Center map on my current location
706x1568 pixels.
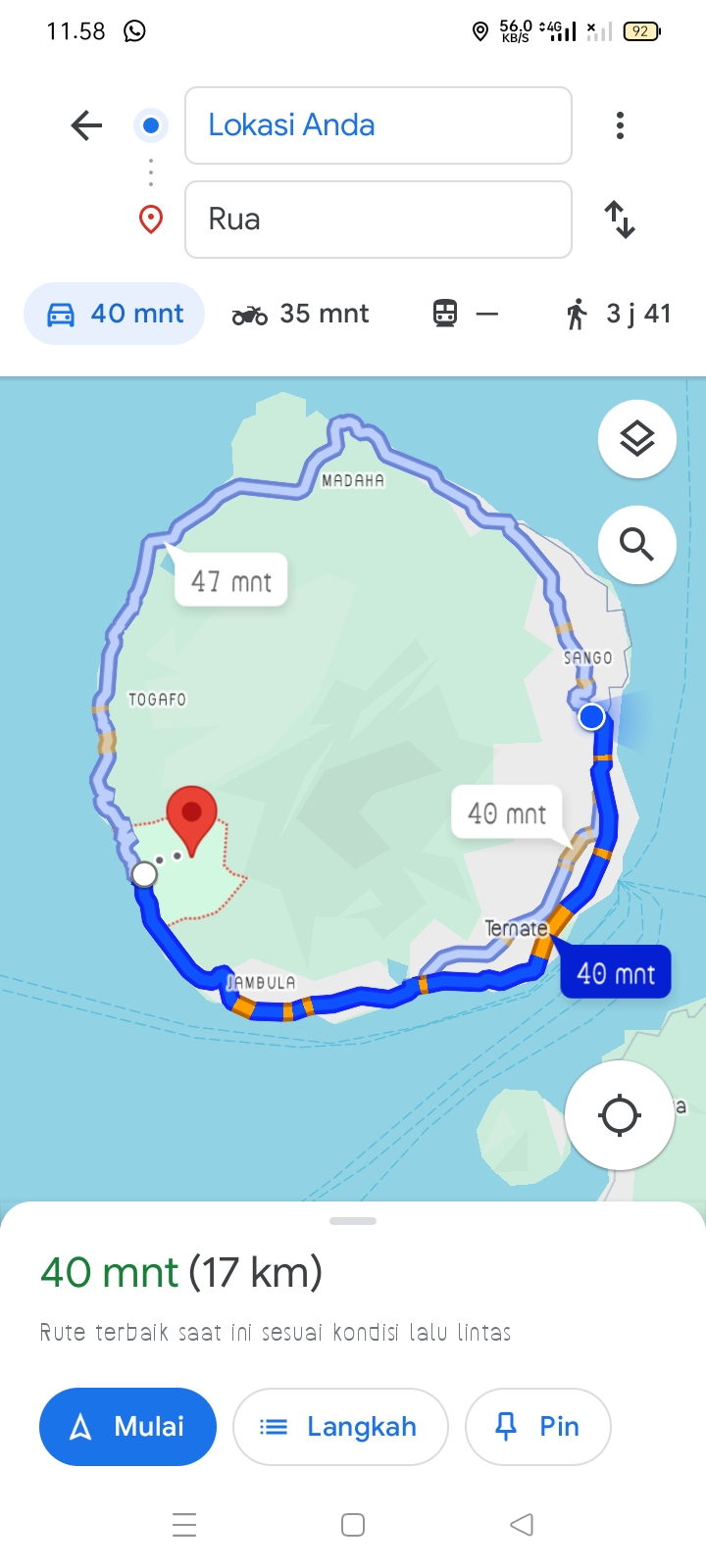pos(620,1115)
